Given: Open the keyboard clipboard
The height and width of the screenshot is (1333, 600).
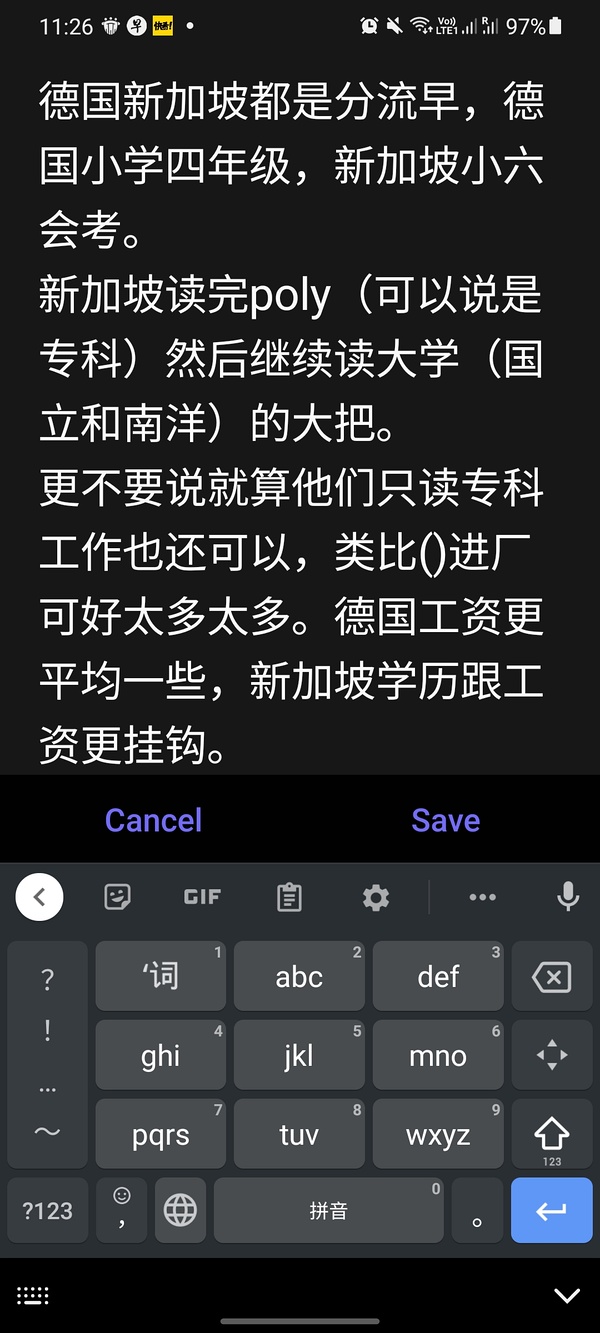Looking at the screenshot, I should coord(289,897).
